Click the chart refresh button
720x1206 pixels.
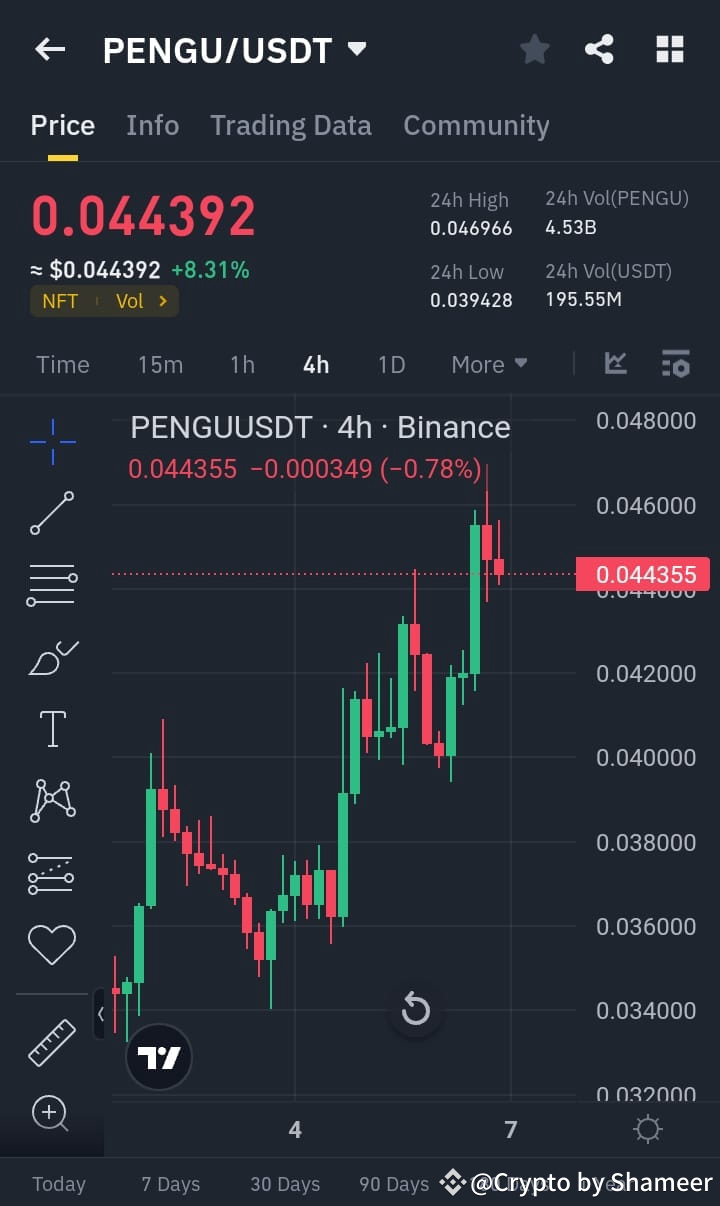click(416, 1011)
